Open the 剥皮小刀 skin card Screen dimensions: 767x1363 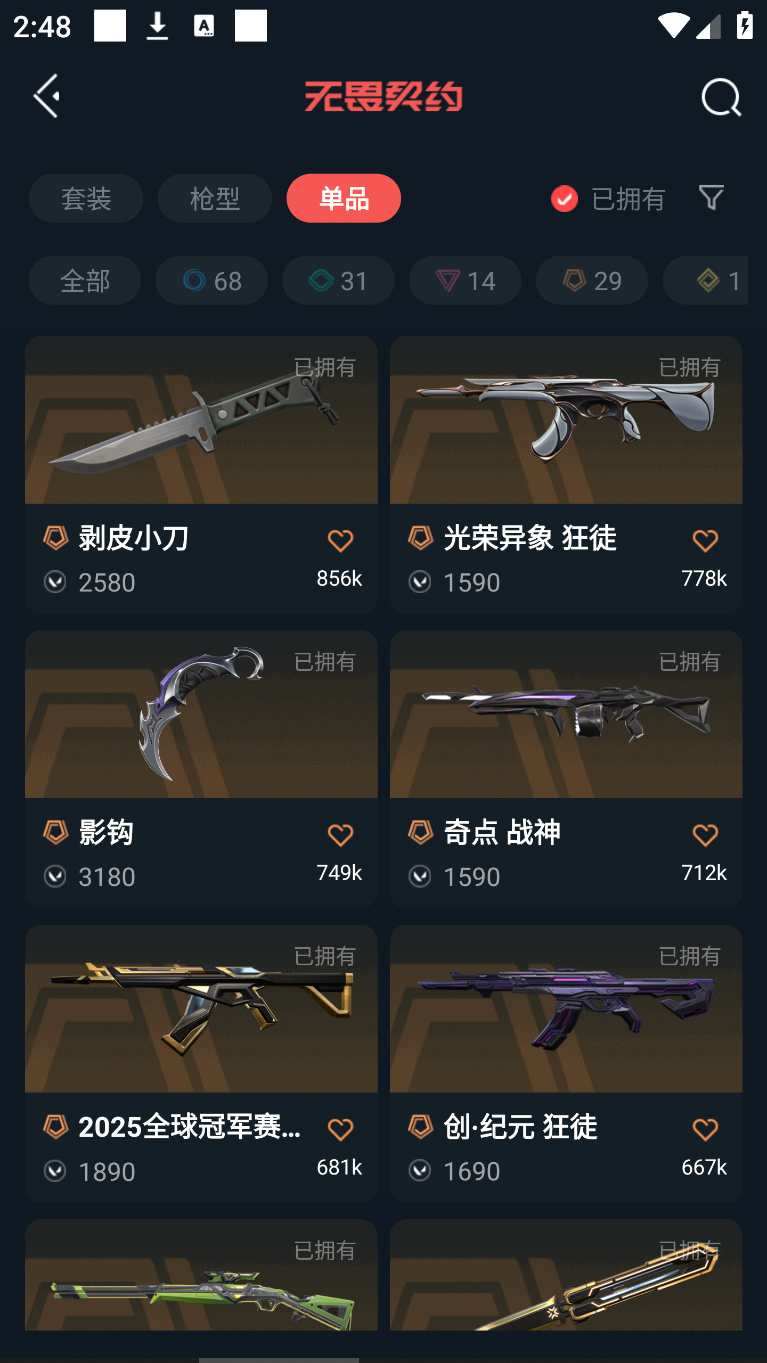pos(201,475)
